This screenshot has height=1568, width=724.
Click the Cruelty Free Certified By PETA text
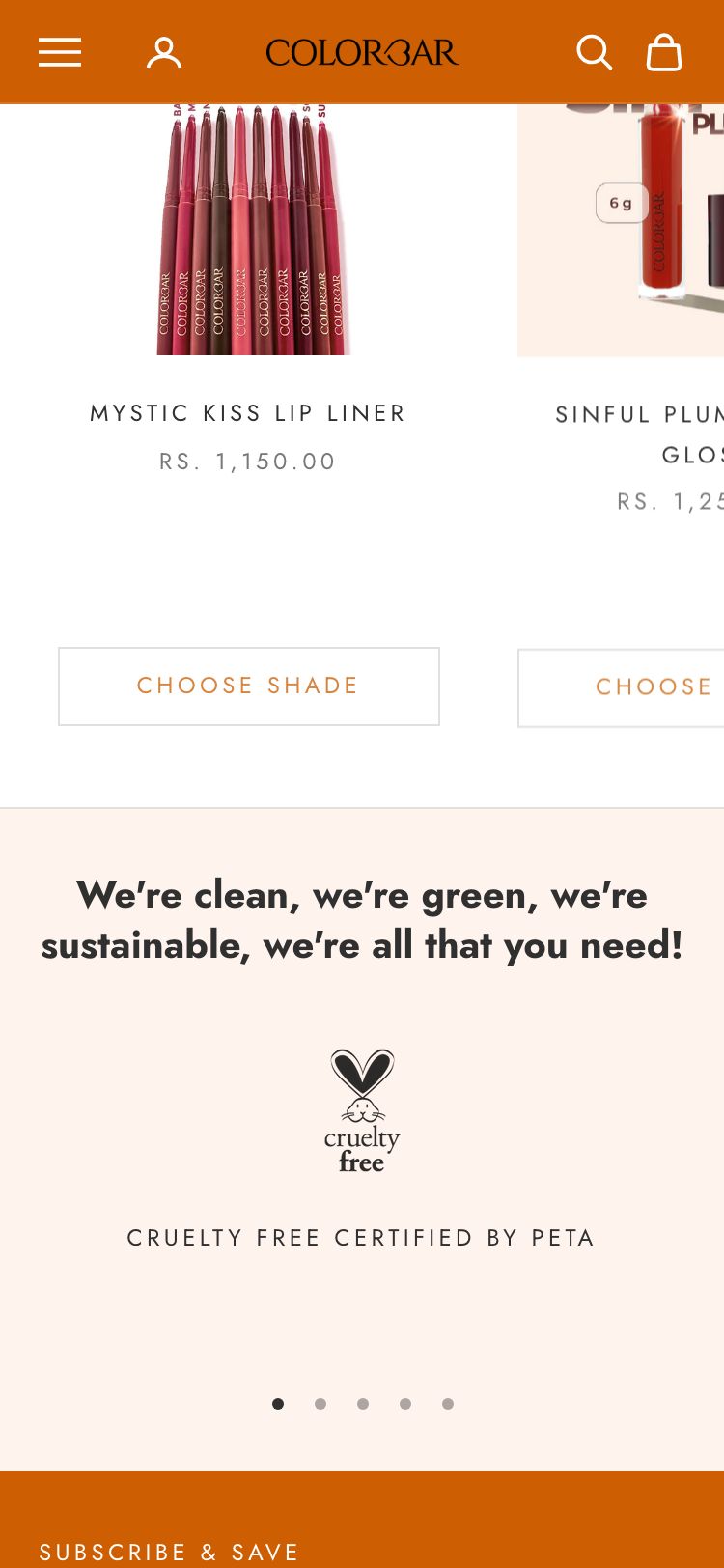click(x=360, y=1237)
